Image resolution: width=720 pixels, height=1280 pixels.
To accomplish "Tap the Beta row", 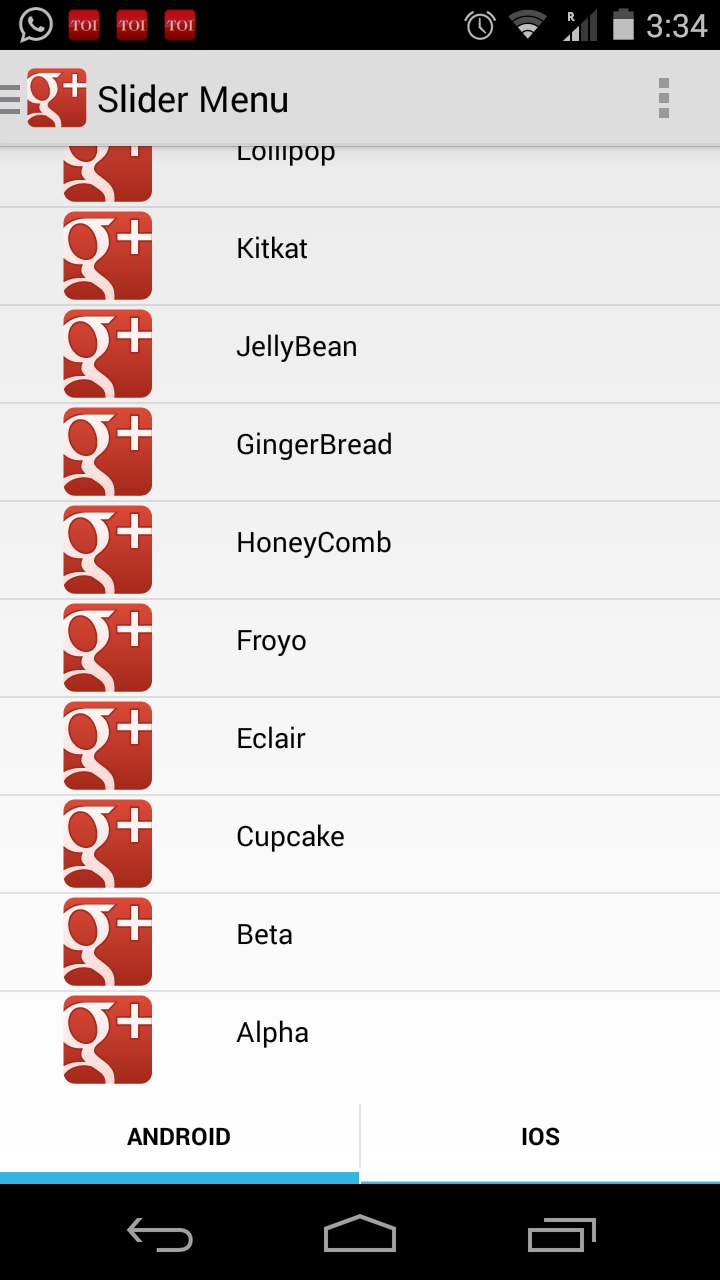I will [360, 942].
